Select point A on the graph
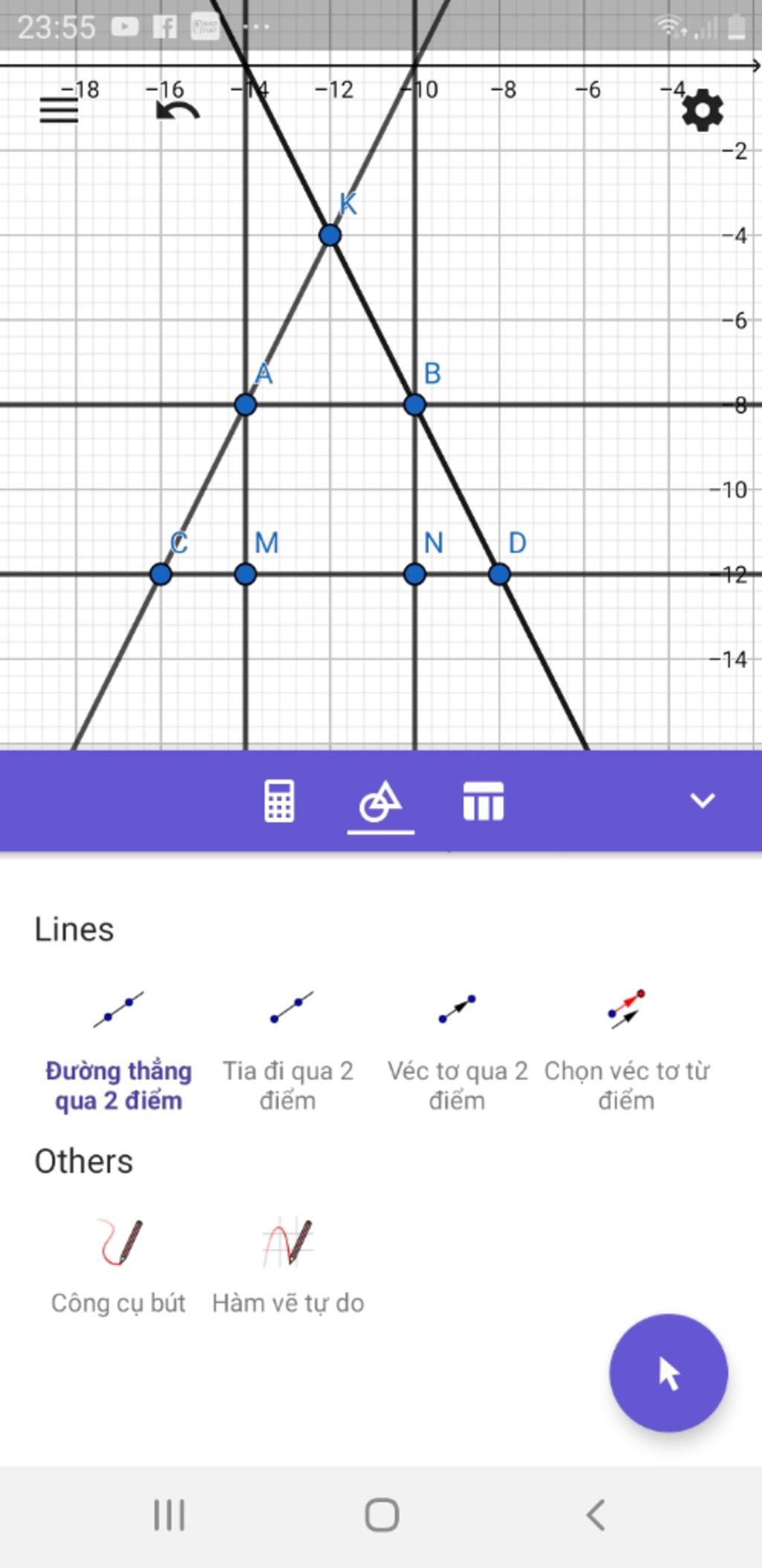 click(245, 405)
